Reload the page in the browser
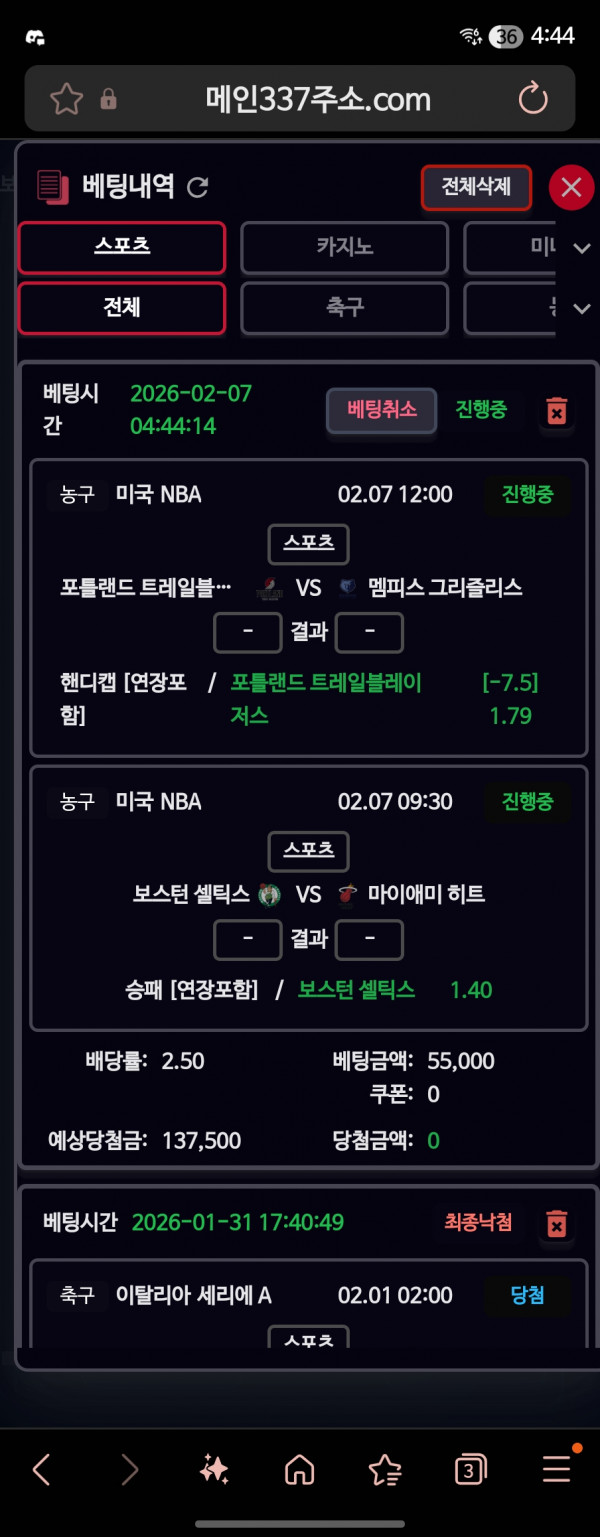The height and width of the screenshot is (1537, 600). click(533, 99)
